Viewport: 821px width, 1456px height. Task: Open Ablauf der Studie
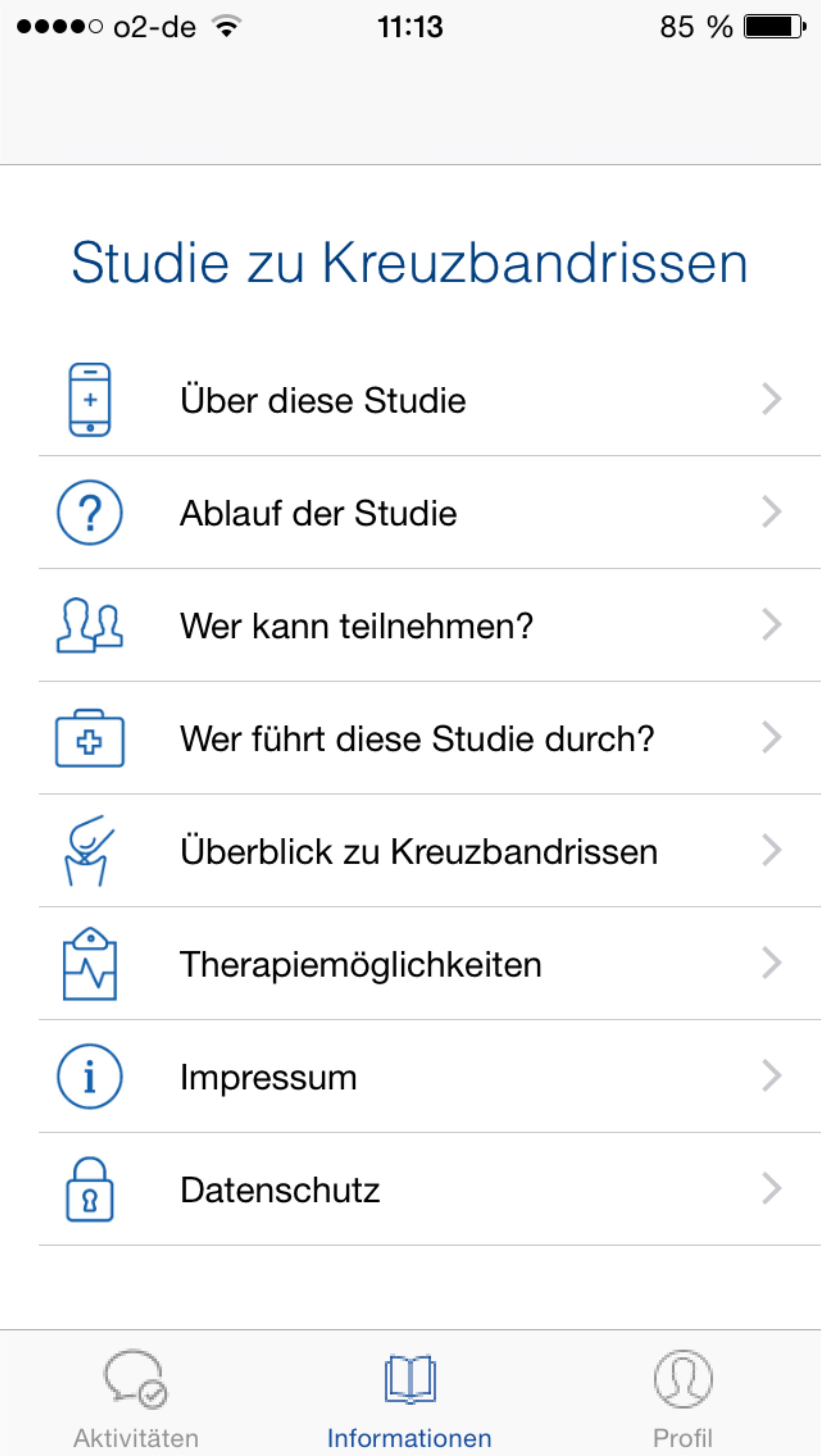(x=410, y=513)
